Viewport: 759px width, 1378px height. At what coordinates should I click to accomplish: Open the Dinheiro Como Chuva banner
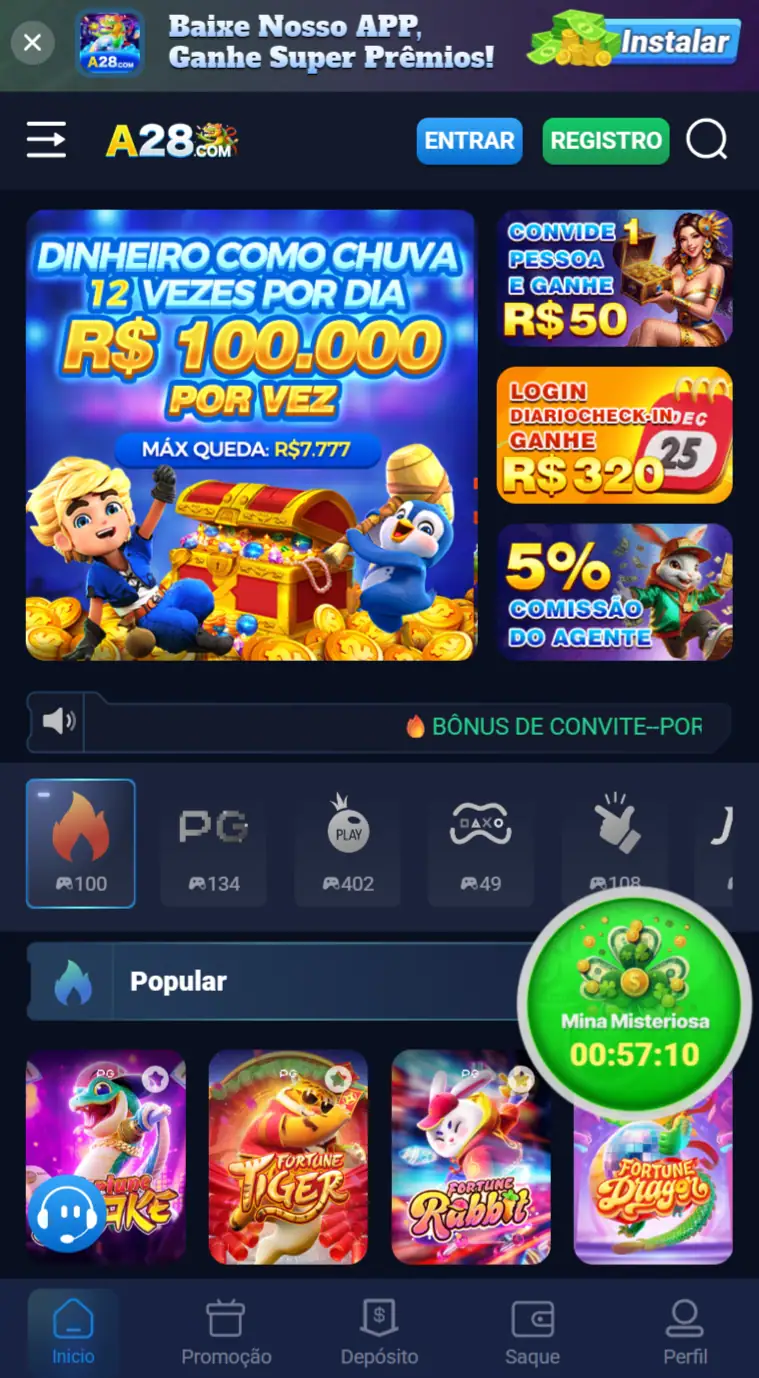tap(251, 435)
